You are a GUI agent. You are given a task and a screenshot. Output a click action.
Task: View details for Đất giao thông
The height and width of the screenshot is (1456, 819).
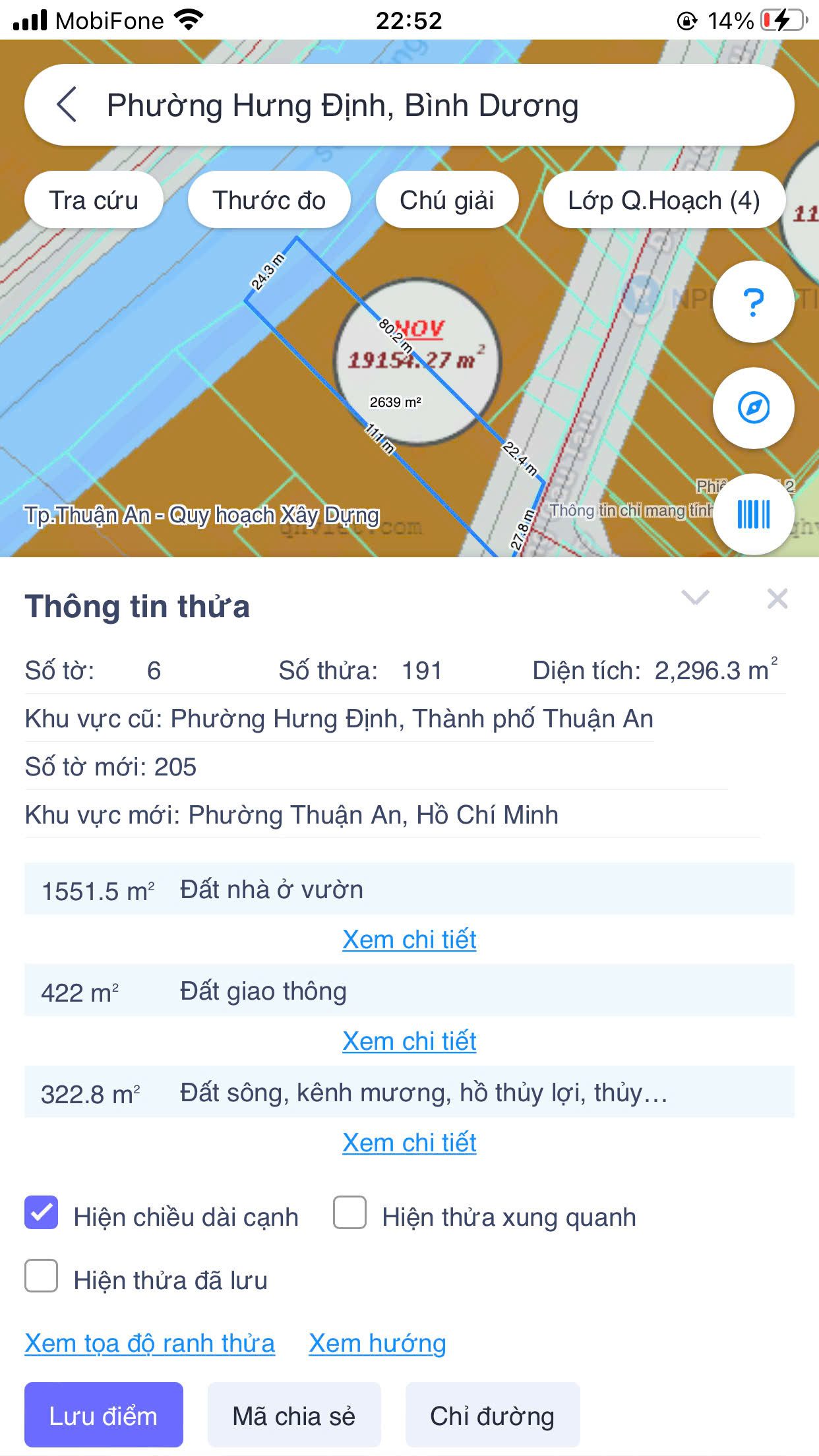tap(409, 1041)
